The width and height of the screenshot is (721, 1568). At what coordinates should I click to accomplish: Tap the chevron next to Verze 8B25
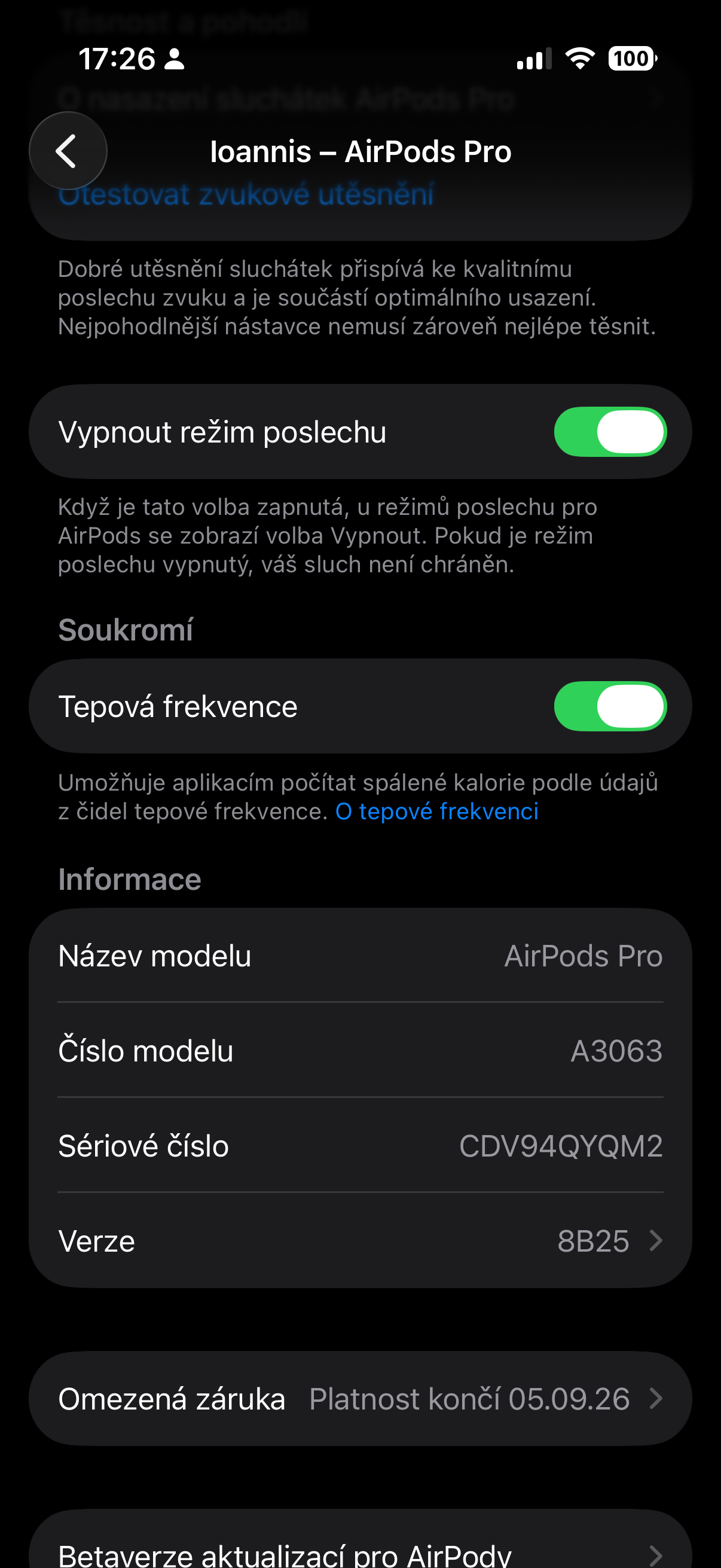[x=658, y=1241]
